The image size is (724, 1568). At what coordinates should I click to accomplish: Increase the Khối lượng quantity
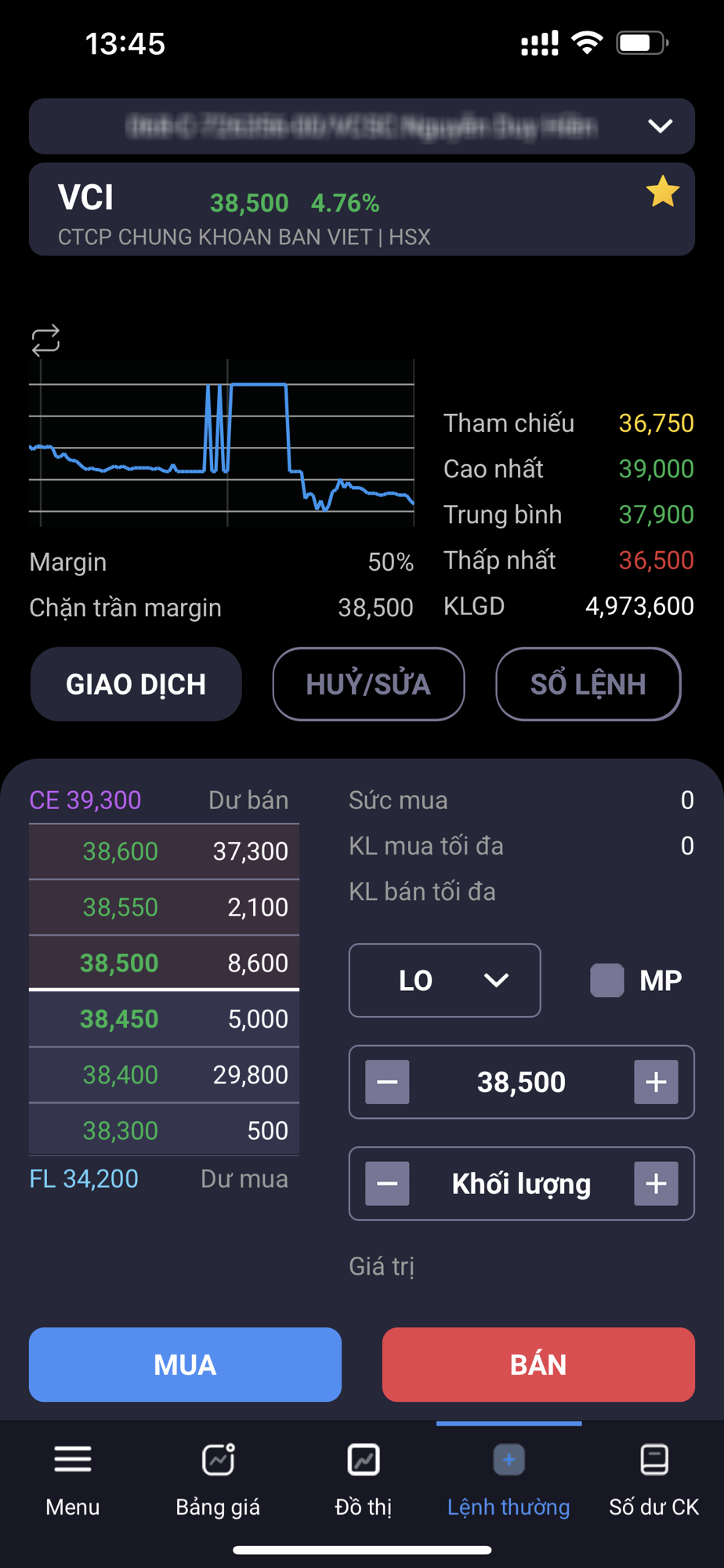(x=656, y=1184)
